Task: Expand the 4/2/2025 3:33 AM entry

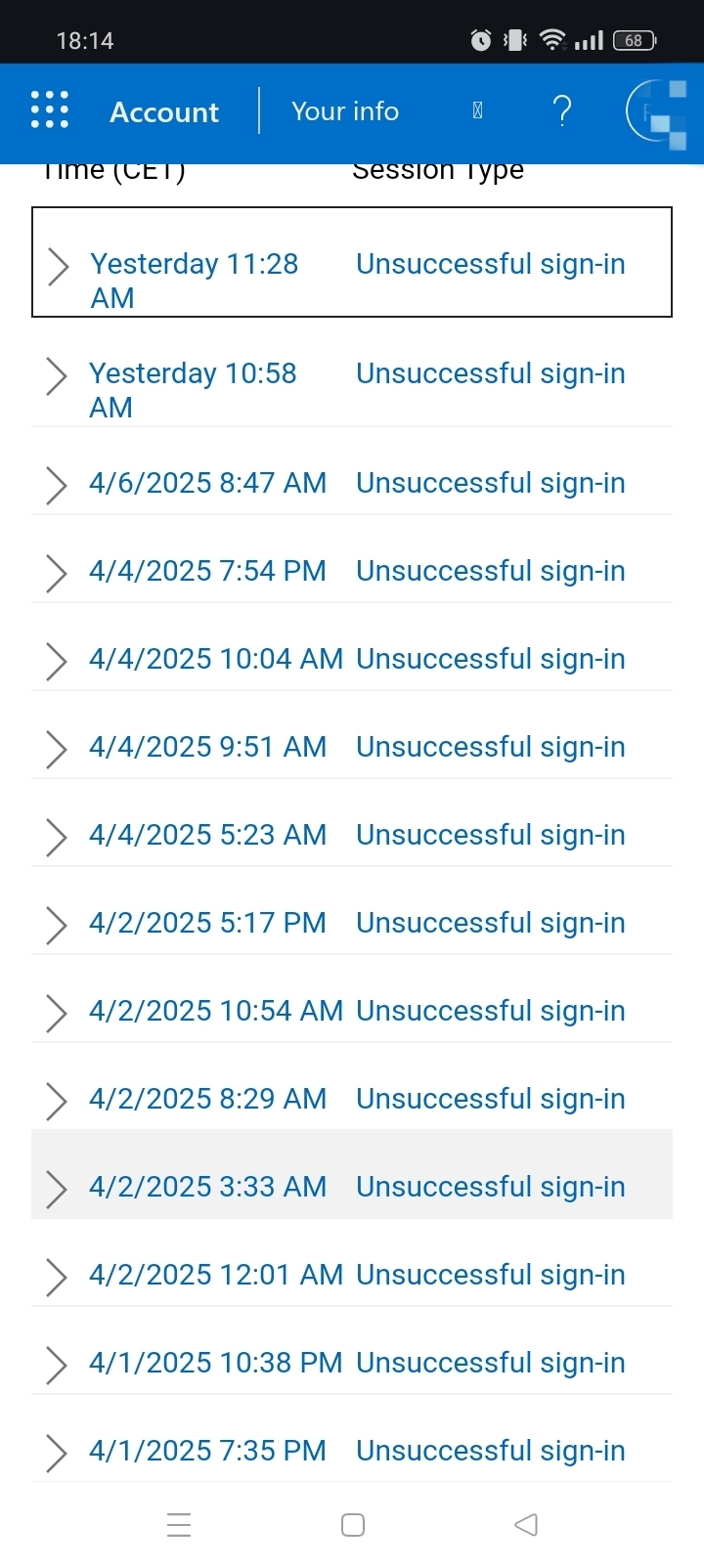Action: coord(57,1189)
